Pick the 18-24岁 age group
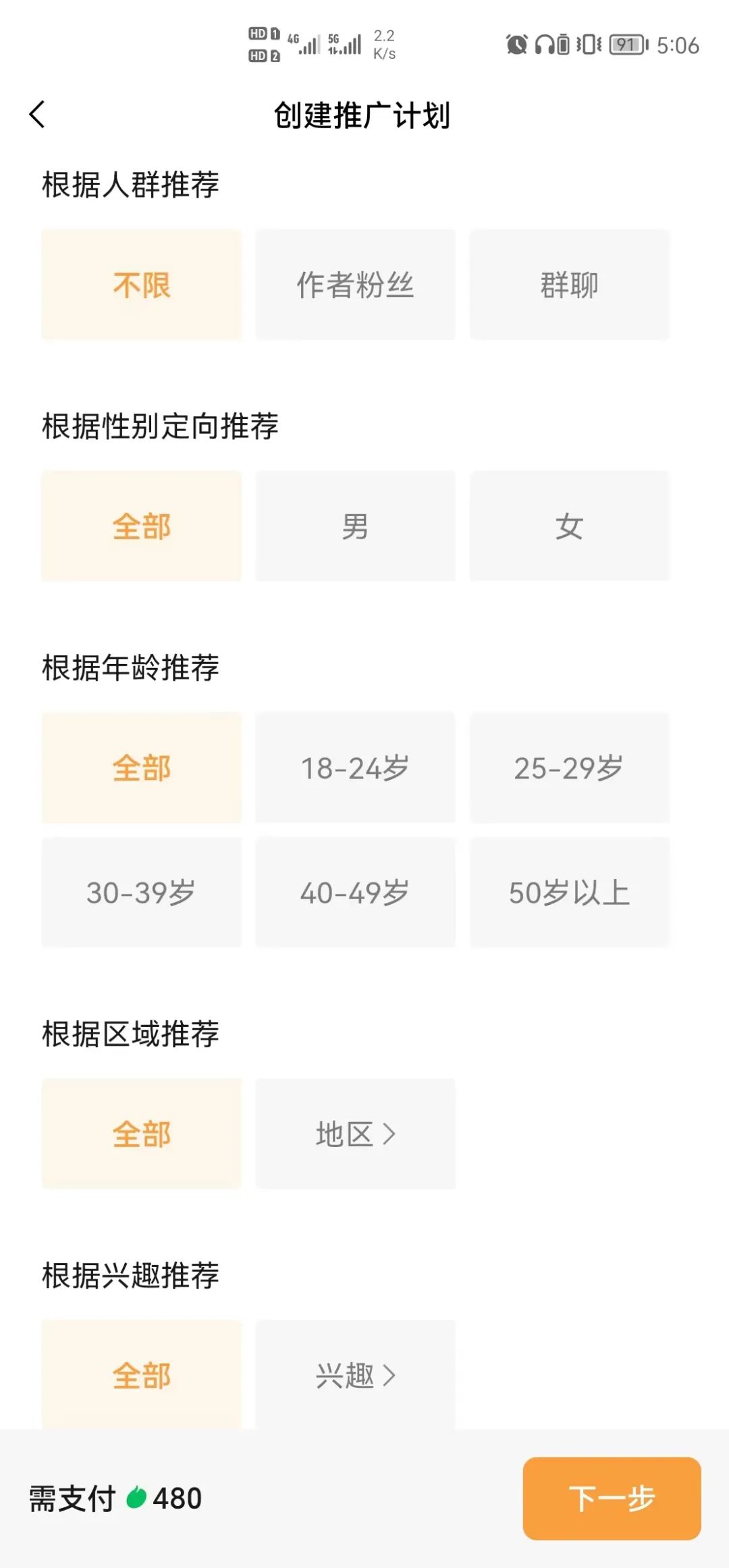 click(x=355, y=768)
